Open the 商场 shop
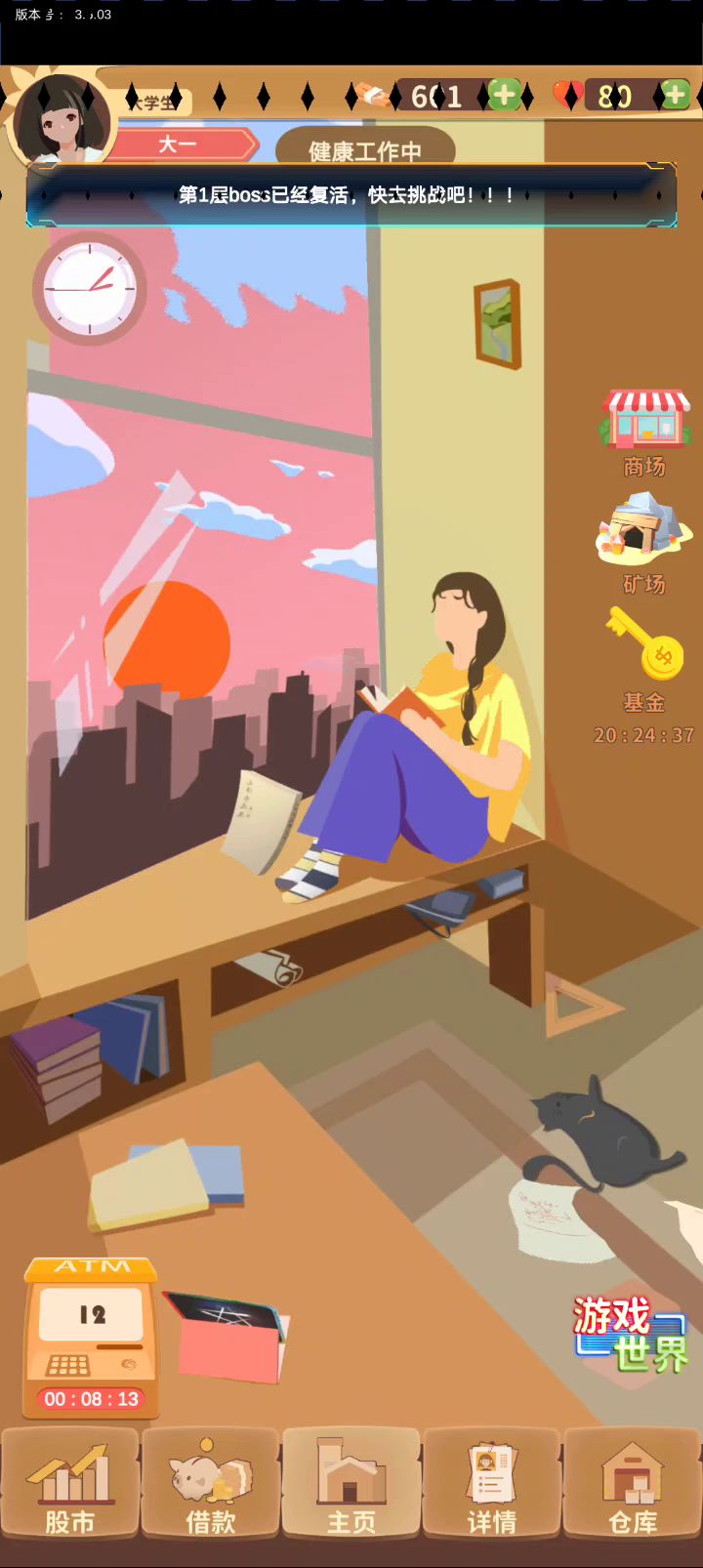Viewport: 703px width, 1568px height. tap(644, 430)
